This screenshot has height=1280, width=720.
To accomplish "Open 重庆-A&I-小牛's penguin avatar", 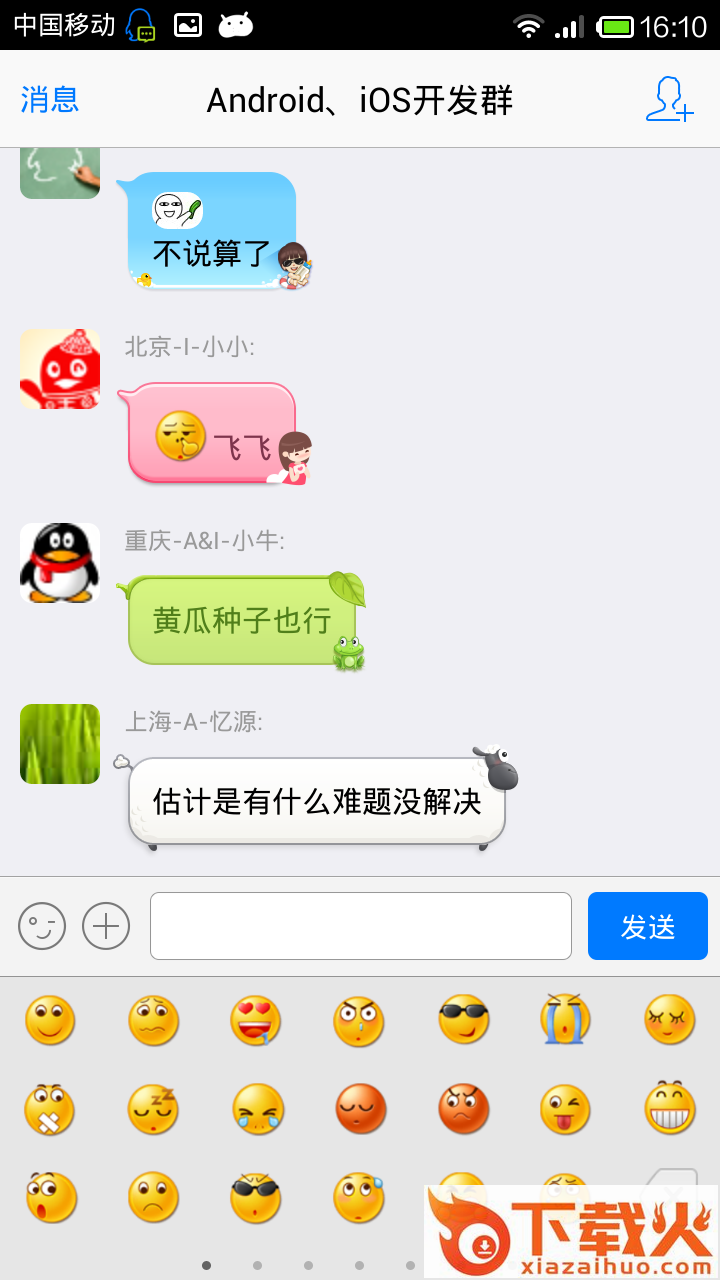I will tap(60, 563).
